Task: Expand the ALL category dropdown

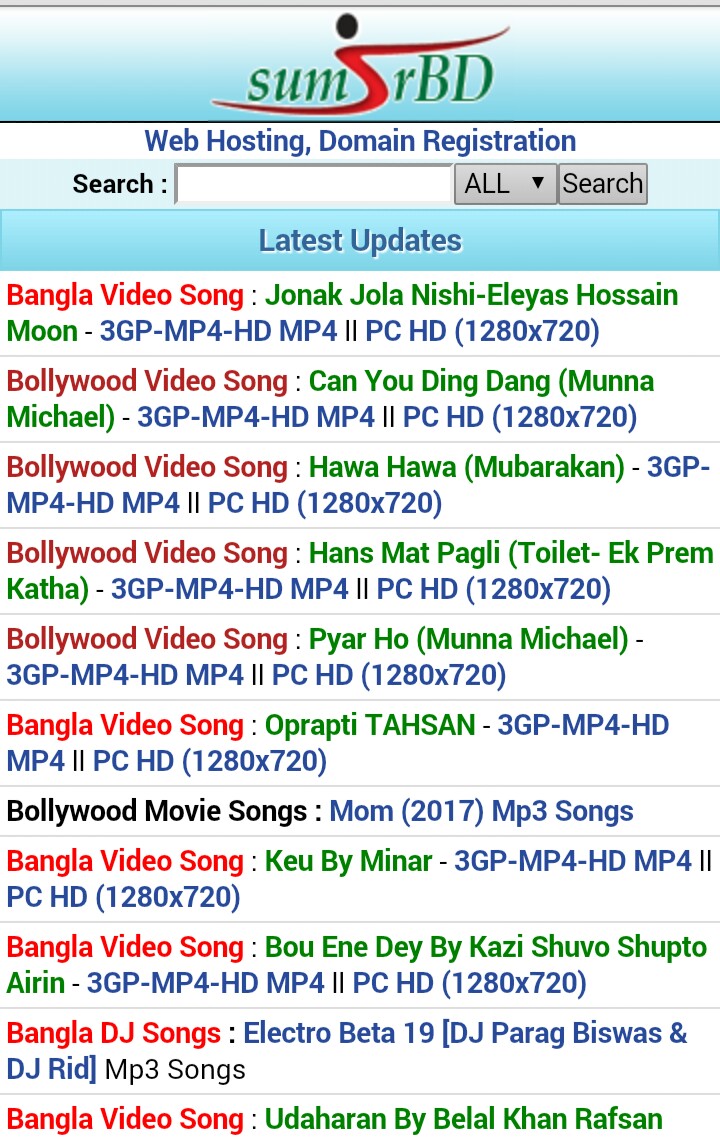Action: point(505,184)
